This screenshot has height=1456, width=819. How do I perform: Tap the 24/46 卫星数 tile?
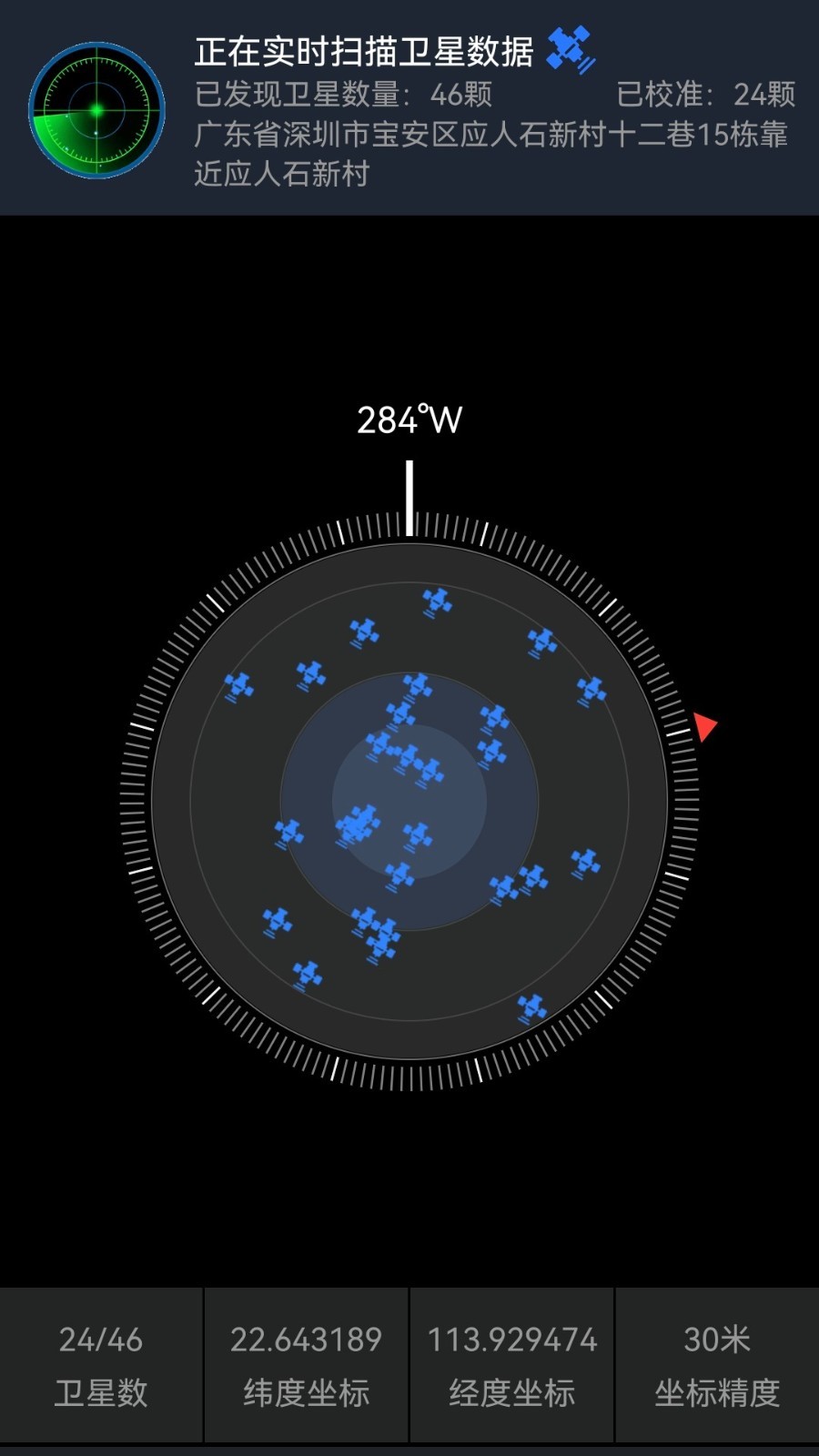tap(101, 1365)
